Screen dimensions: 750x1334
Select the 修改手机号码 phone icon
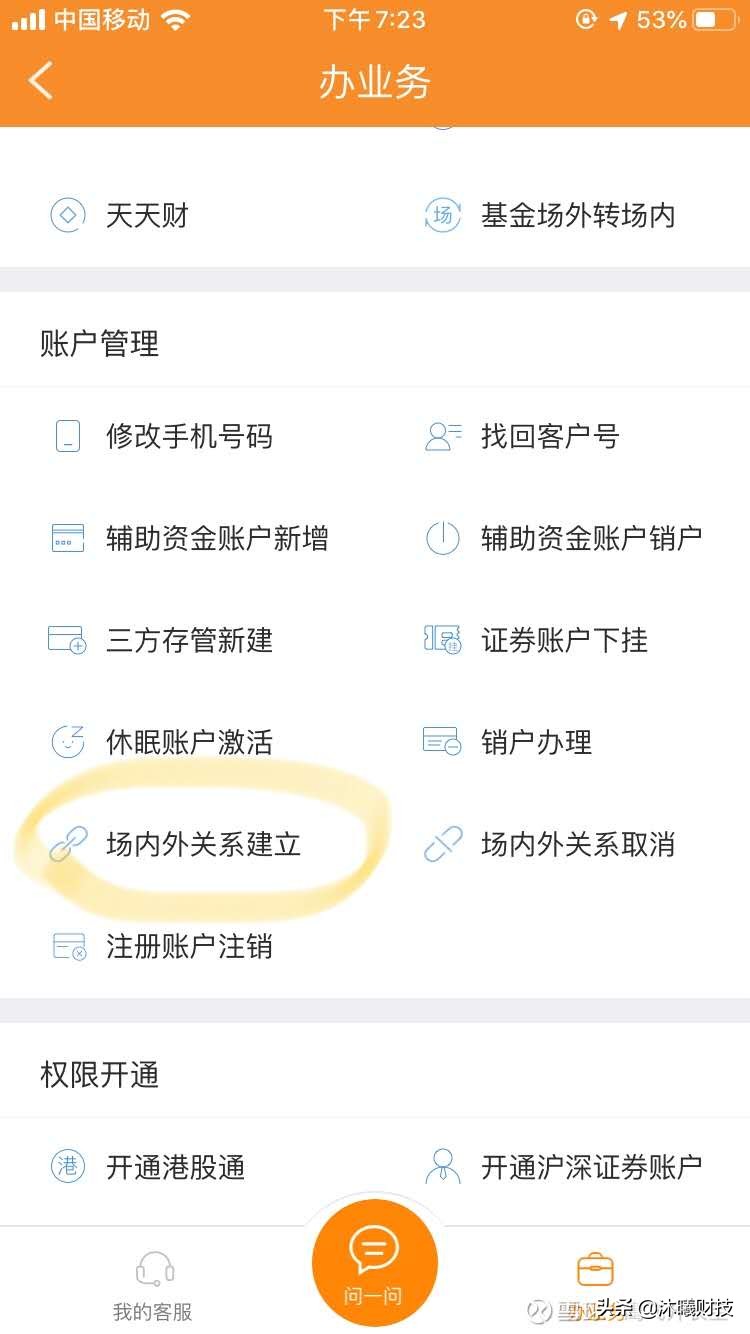click(x=67, y=436)
